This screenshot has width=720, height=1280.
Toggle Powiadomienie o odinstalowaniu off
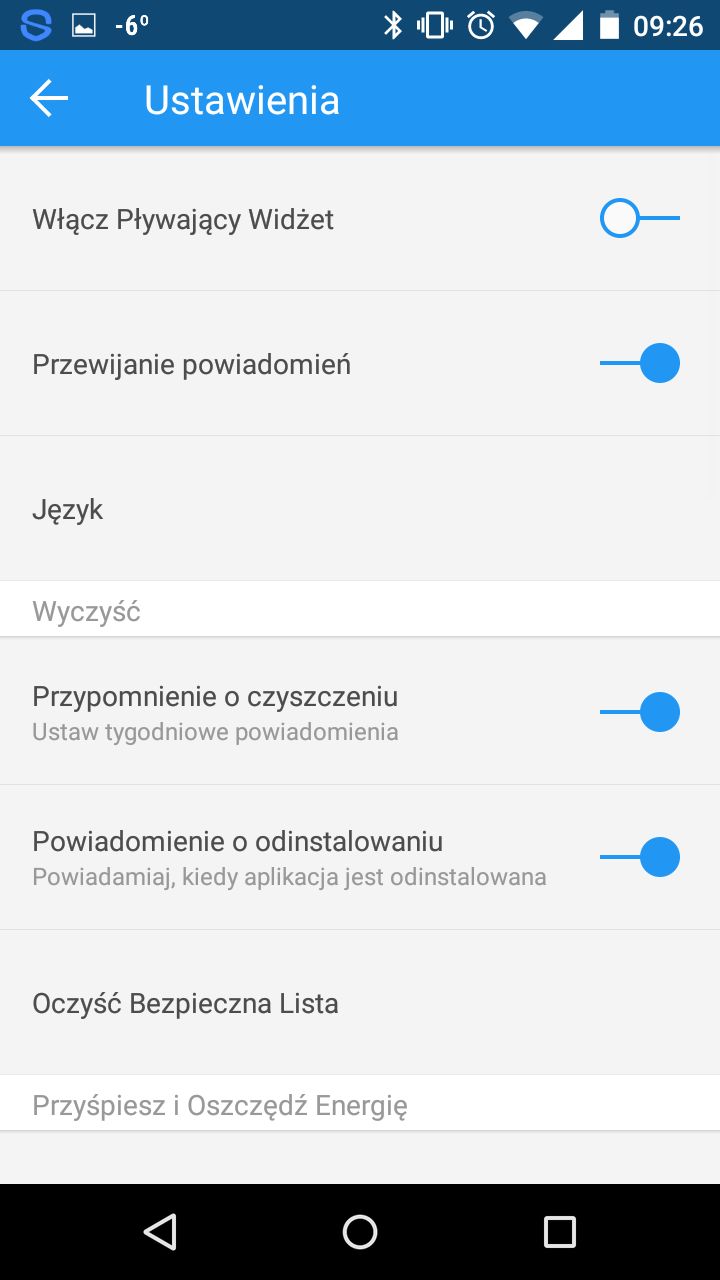640,857
